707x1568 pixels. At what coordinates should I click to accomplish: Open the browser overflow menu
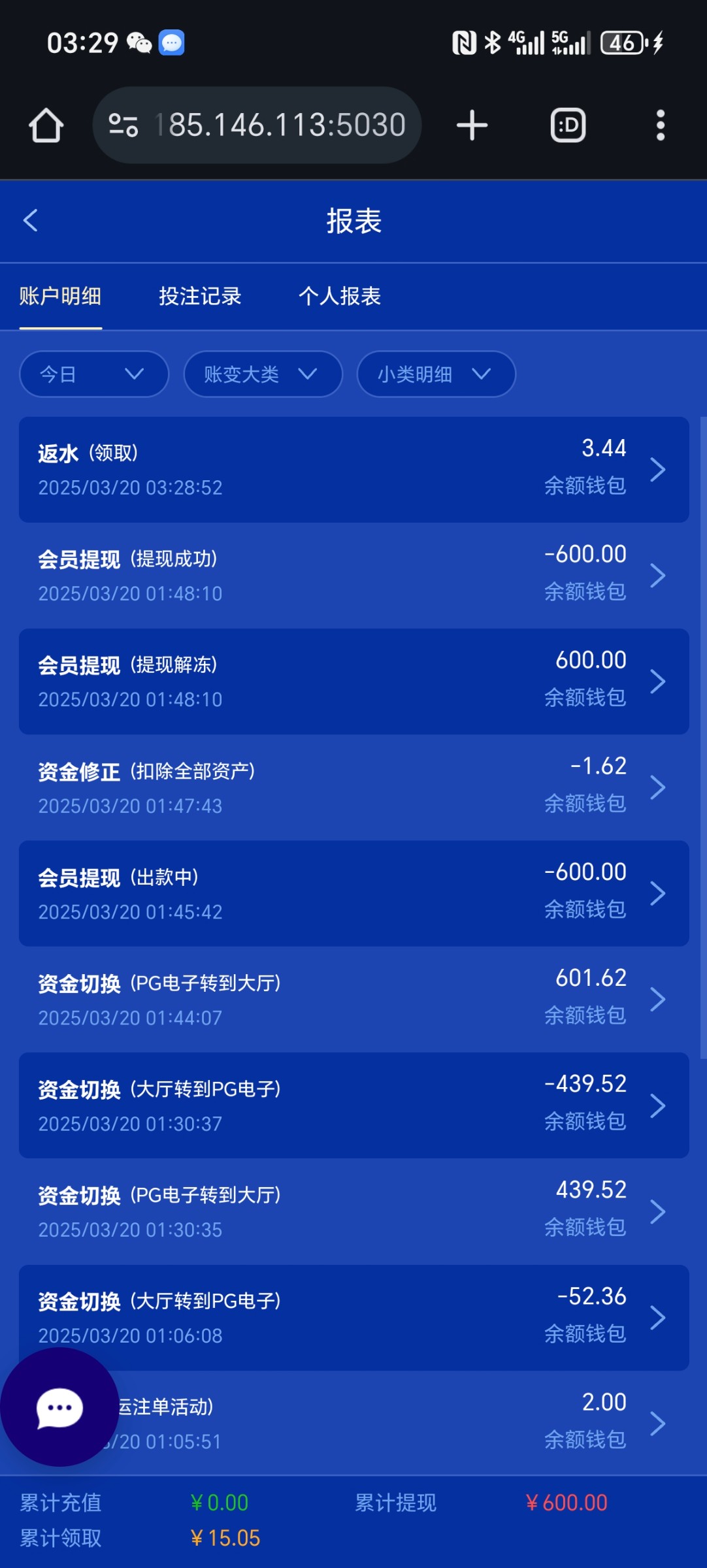tap(661, 125)
